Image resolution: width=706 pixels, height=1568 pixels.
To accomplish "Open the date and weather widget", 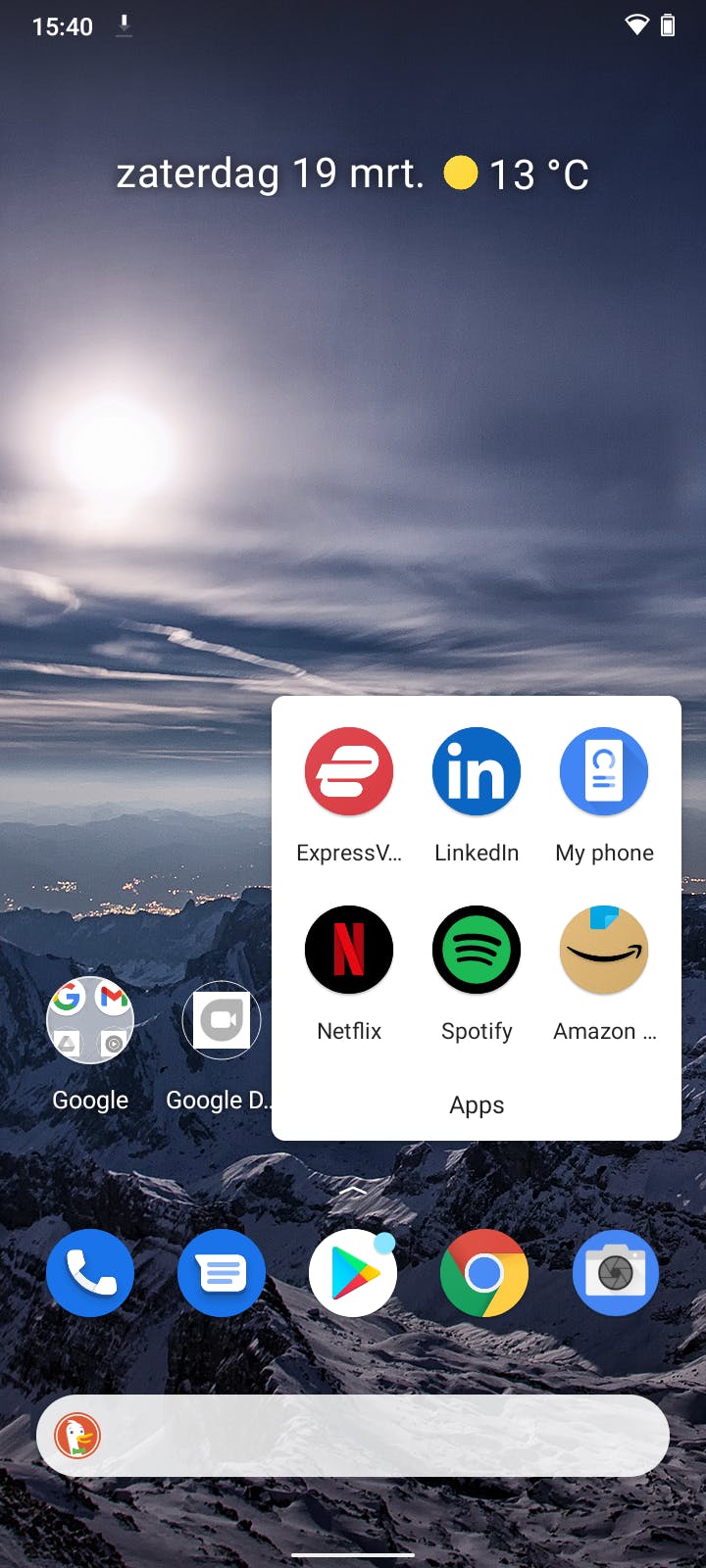I will click(x=353, y=174).
